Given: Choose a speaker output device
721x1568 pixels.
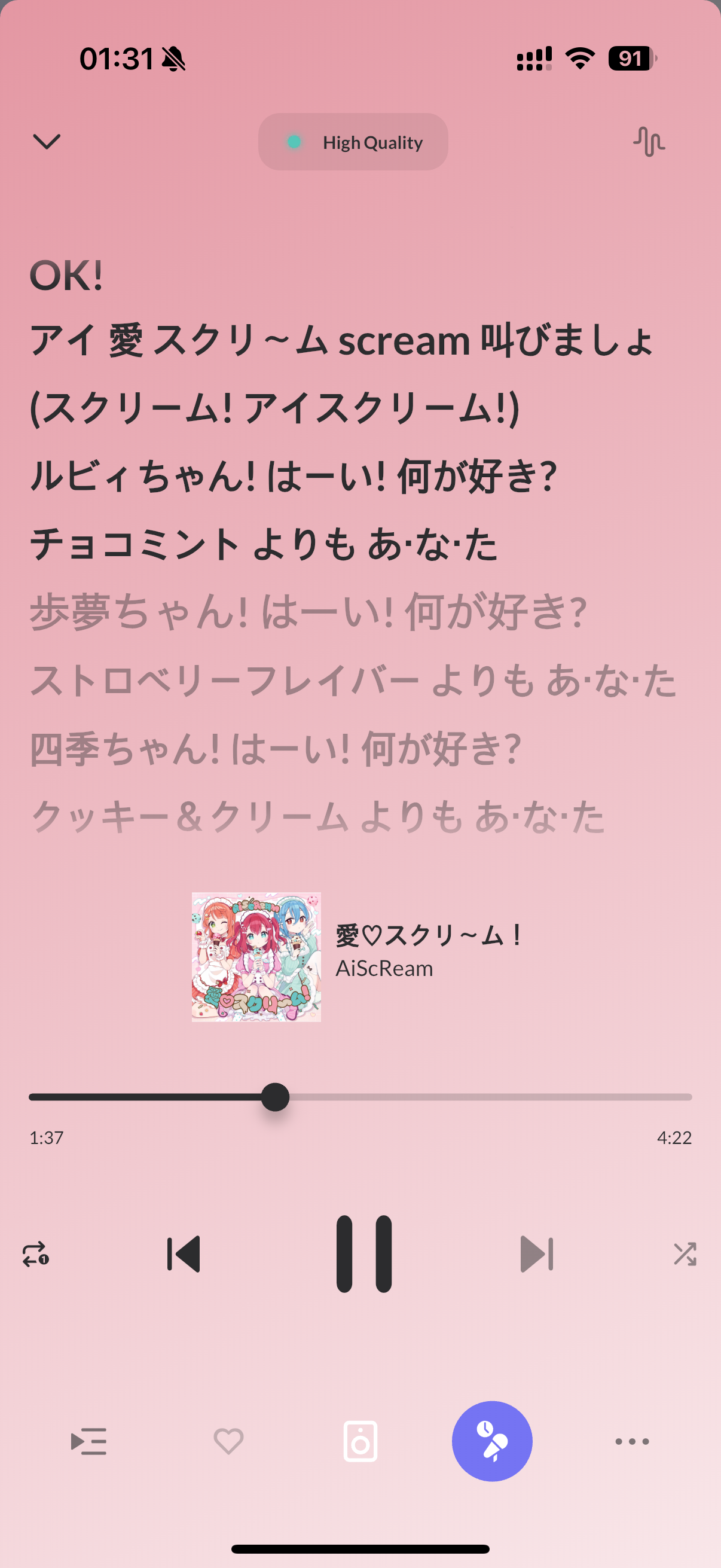Looking at the screenshot, I should coord(360,1441).
